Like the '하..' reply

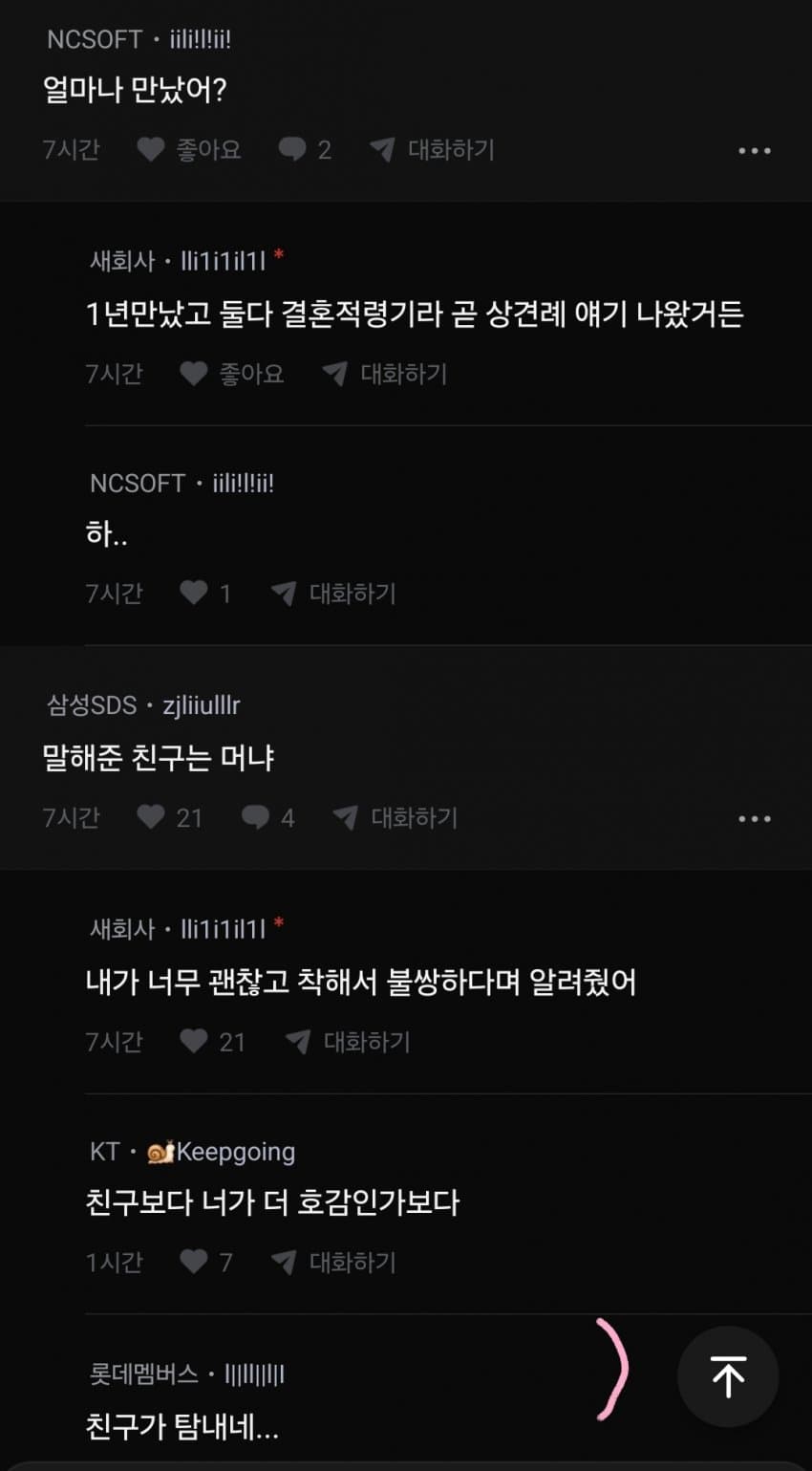point(205,594)
